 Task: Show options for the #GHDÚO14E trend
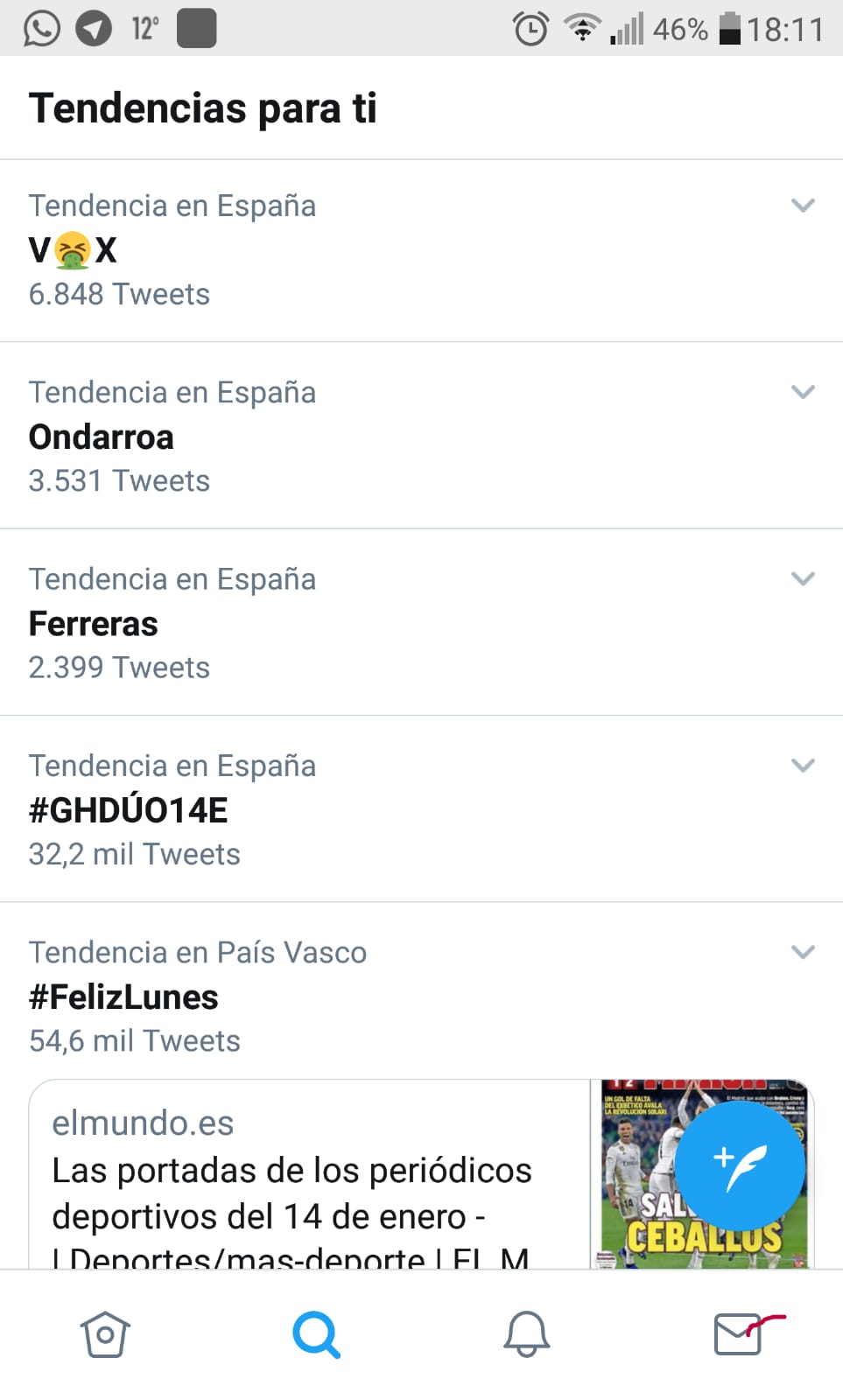point(803,766)
